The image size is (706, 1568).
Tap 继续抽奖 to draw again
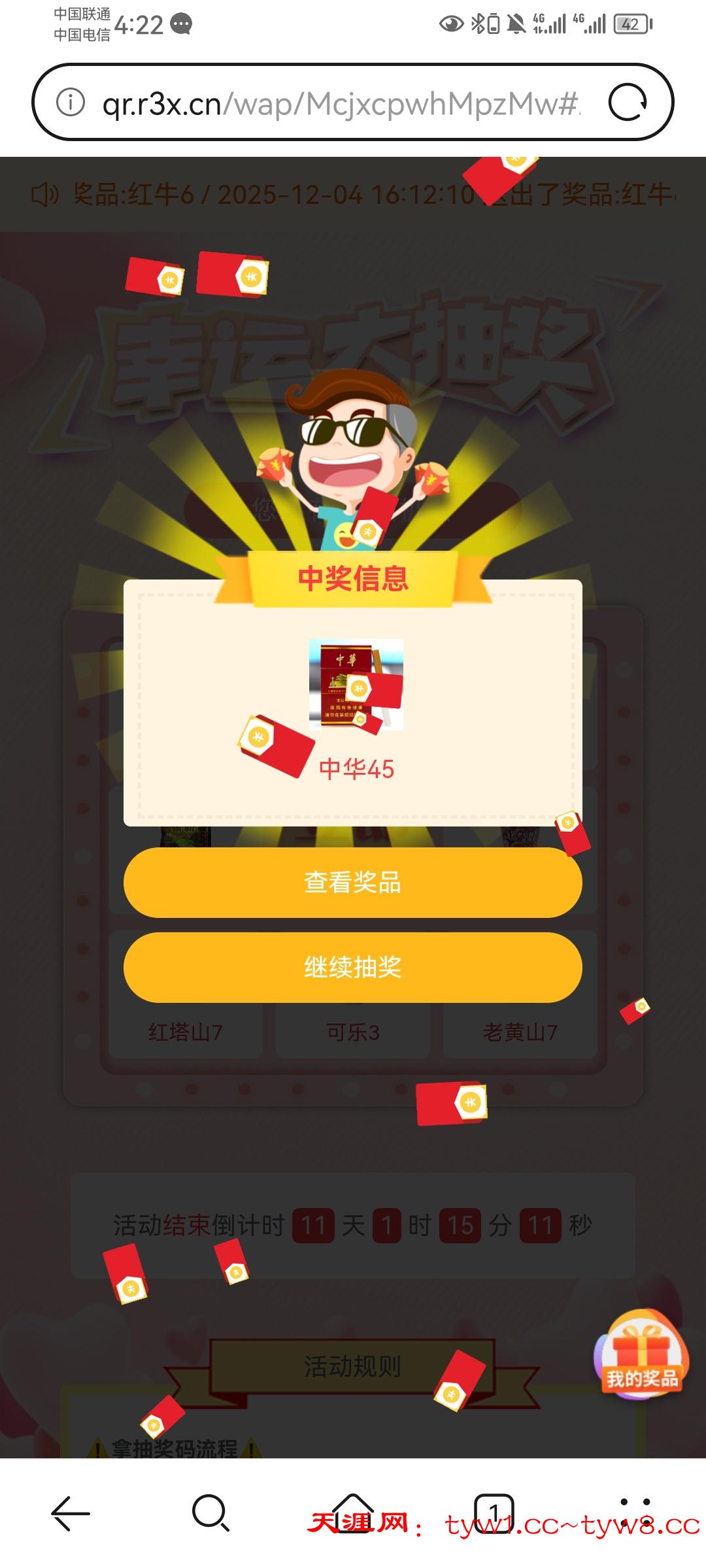point(352,968)
